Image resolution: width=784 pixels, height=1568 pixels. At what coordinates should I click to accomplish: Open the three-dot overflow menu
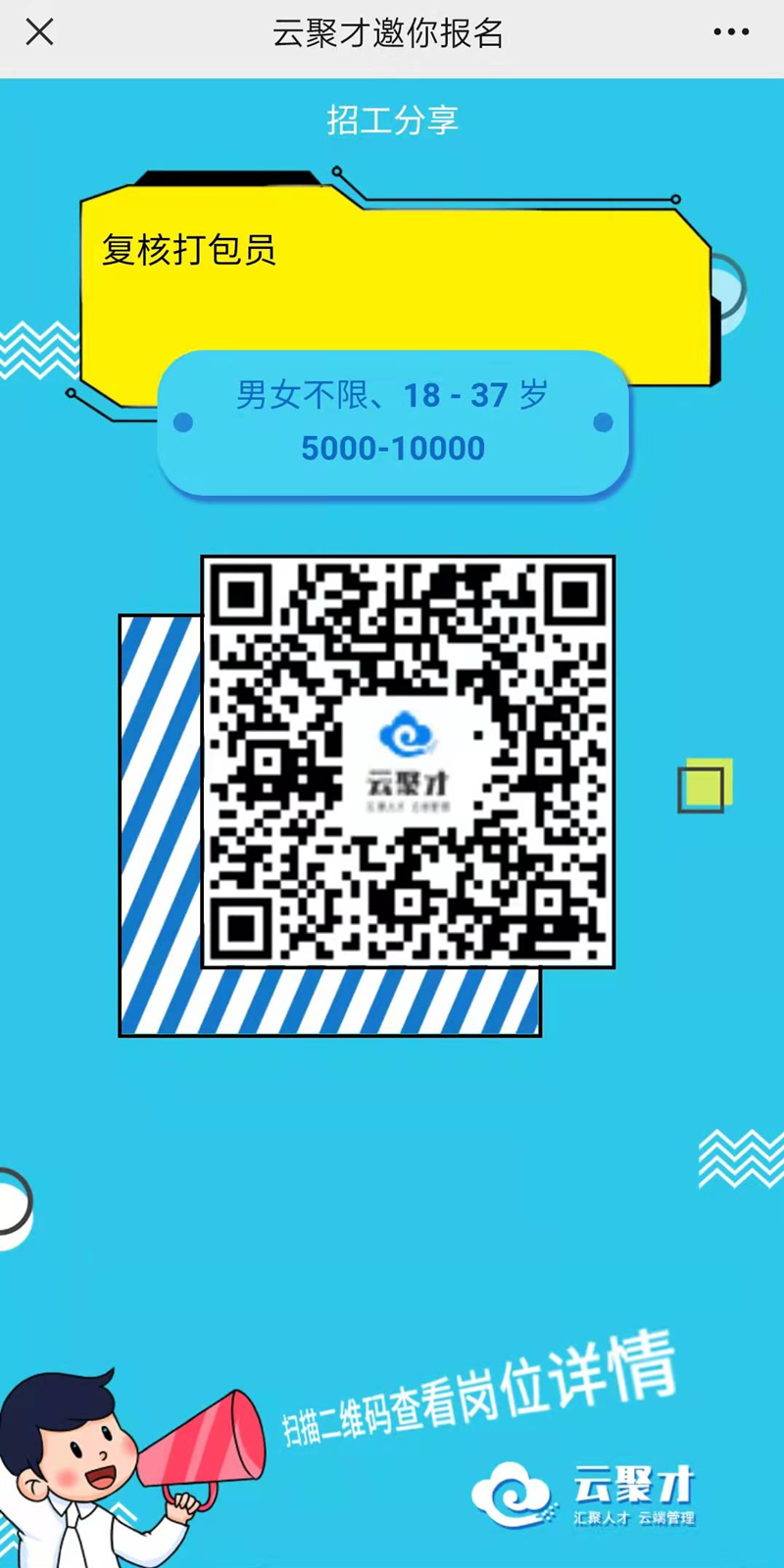pos(731,32)
